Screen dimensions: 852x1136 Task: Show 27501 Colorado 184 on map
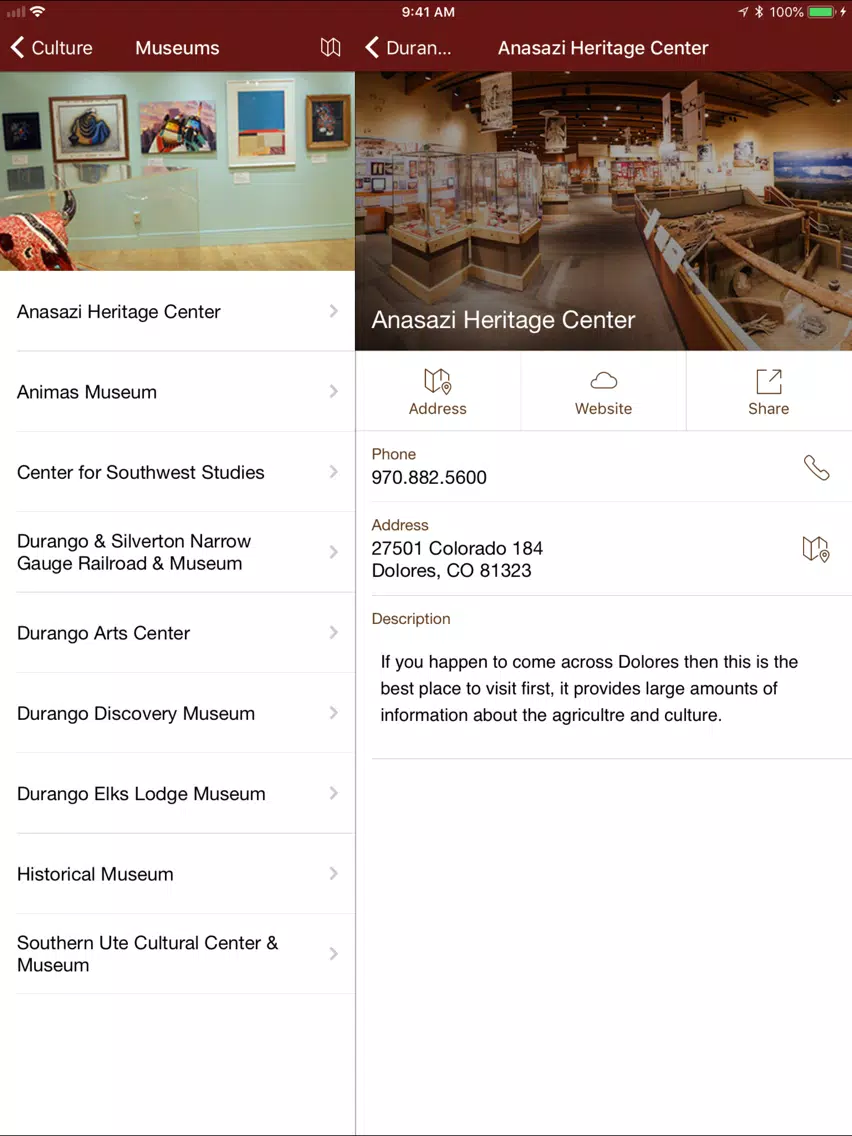(816, 548)
